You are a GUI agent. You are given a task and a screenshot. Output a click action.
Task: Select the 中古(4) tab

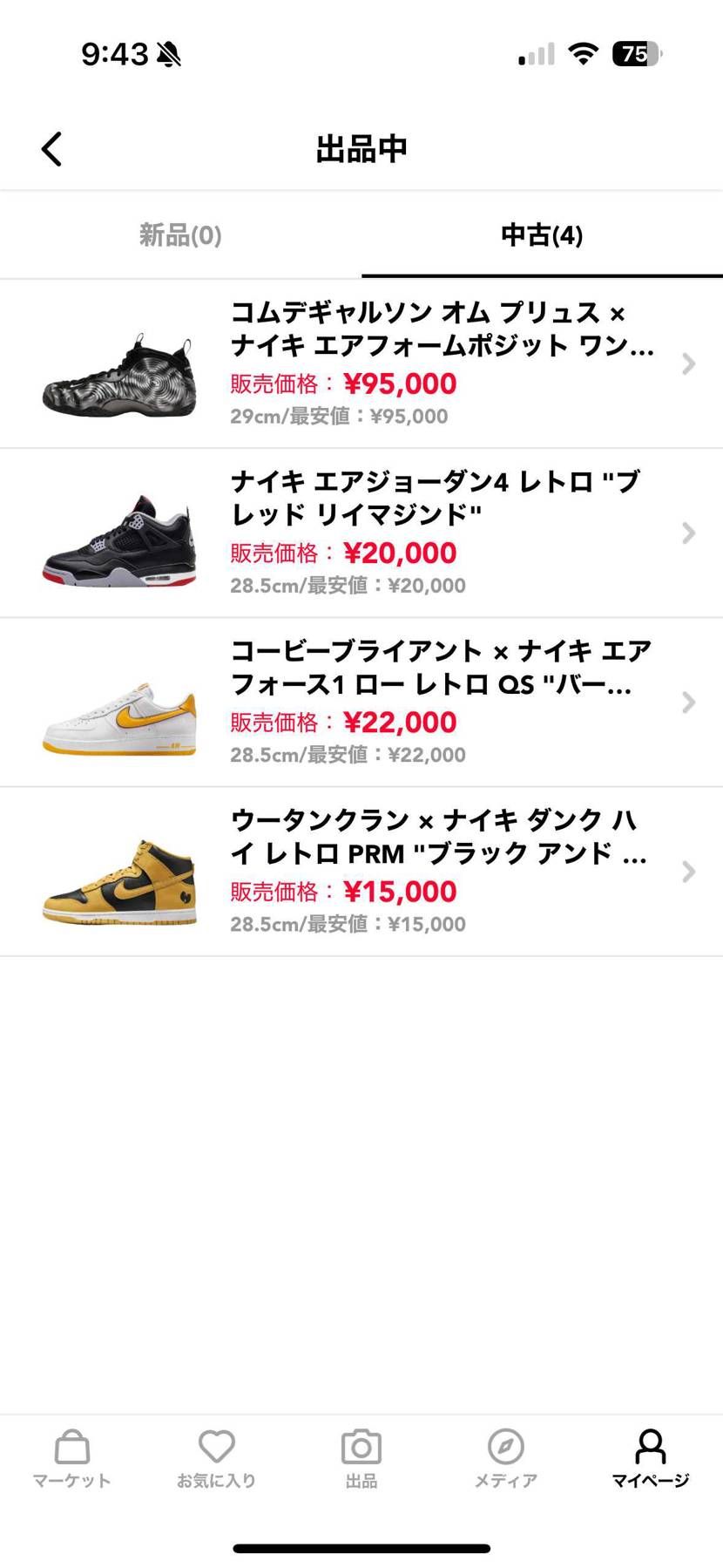point(542,235)
